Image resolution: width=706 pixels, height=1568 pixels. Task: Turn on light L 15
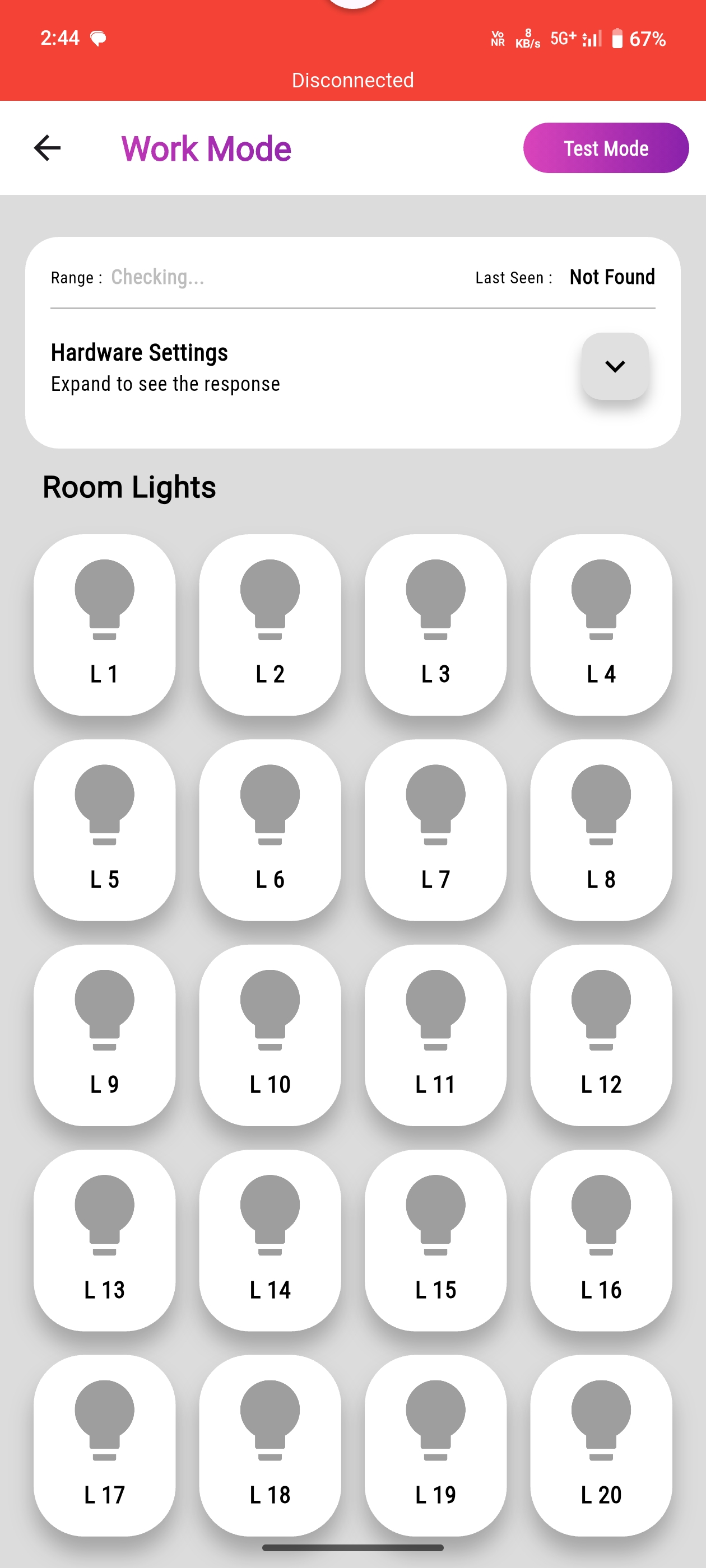click(x=435, y=1240)
